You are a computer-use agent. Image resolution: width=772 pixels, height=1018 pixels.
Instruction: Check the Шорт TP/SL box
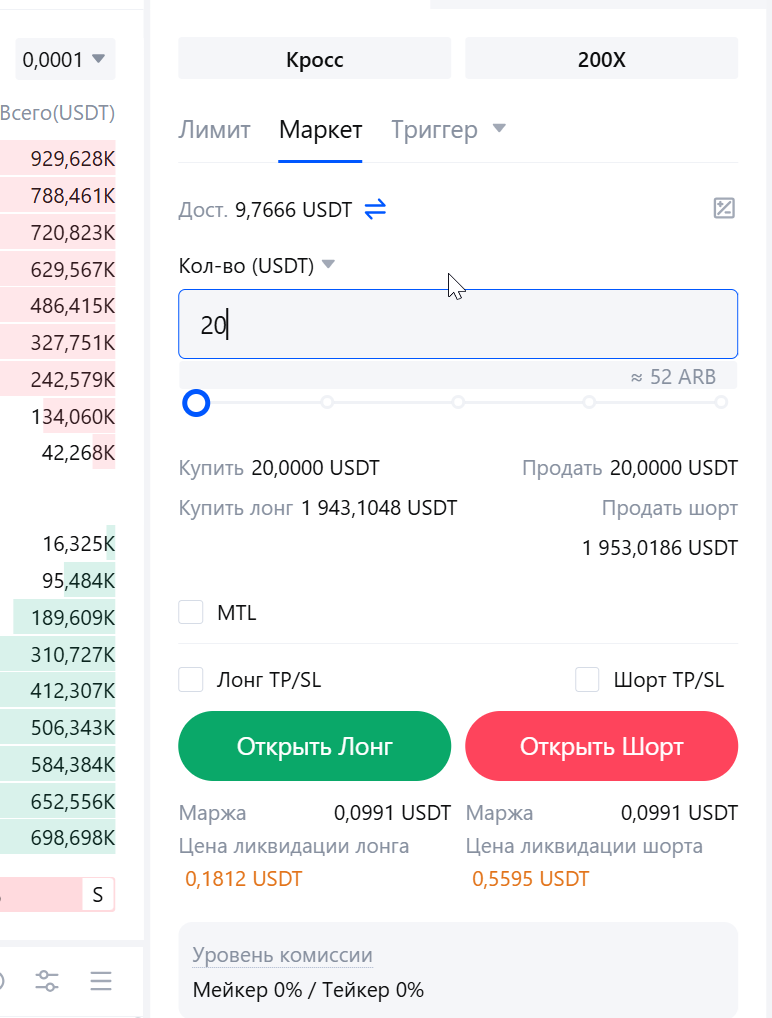[587, 680]
